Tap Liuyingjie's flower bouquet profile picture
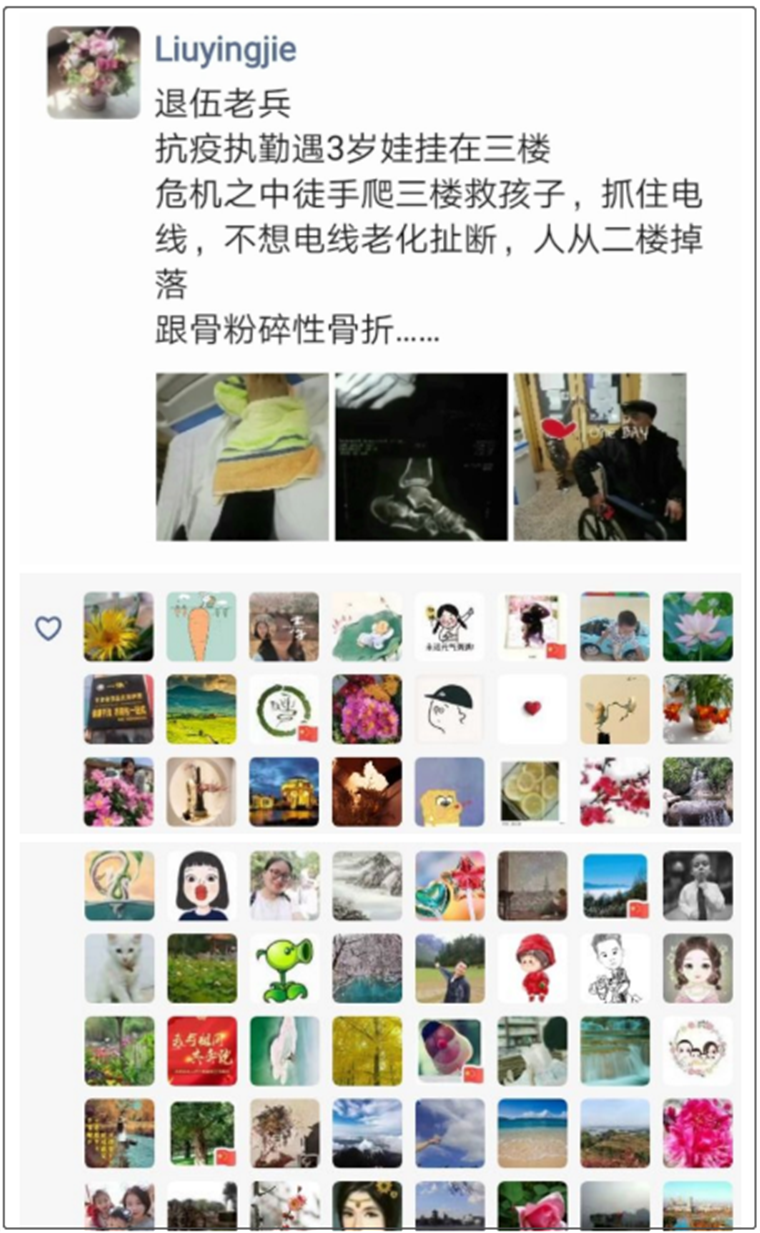 coord(94,72)
